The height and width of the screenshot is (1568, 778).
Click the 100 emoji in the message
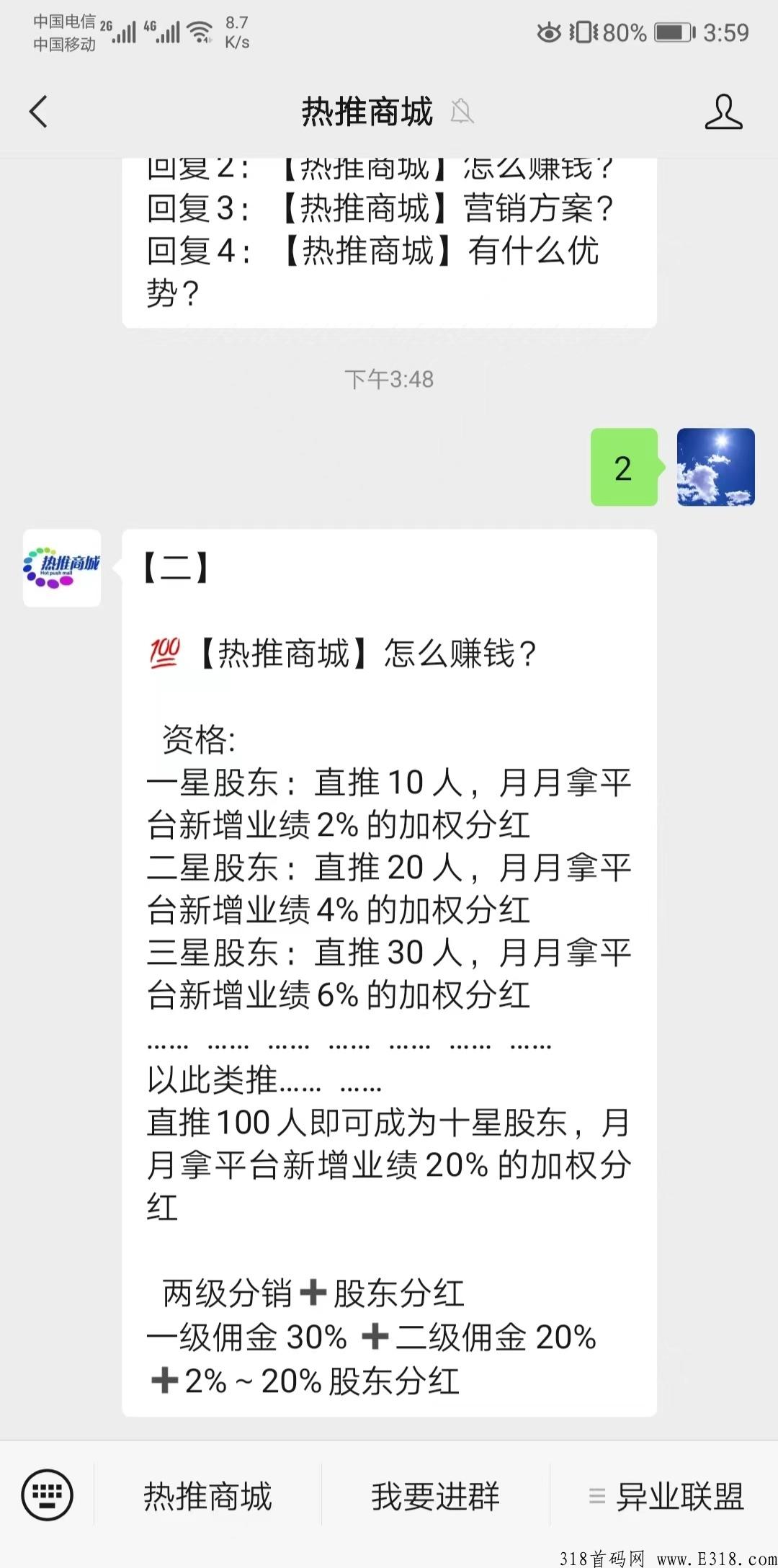[x=166, y=652]
